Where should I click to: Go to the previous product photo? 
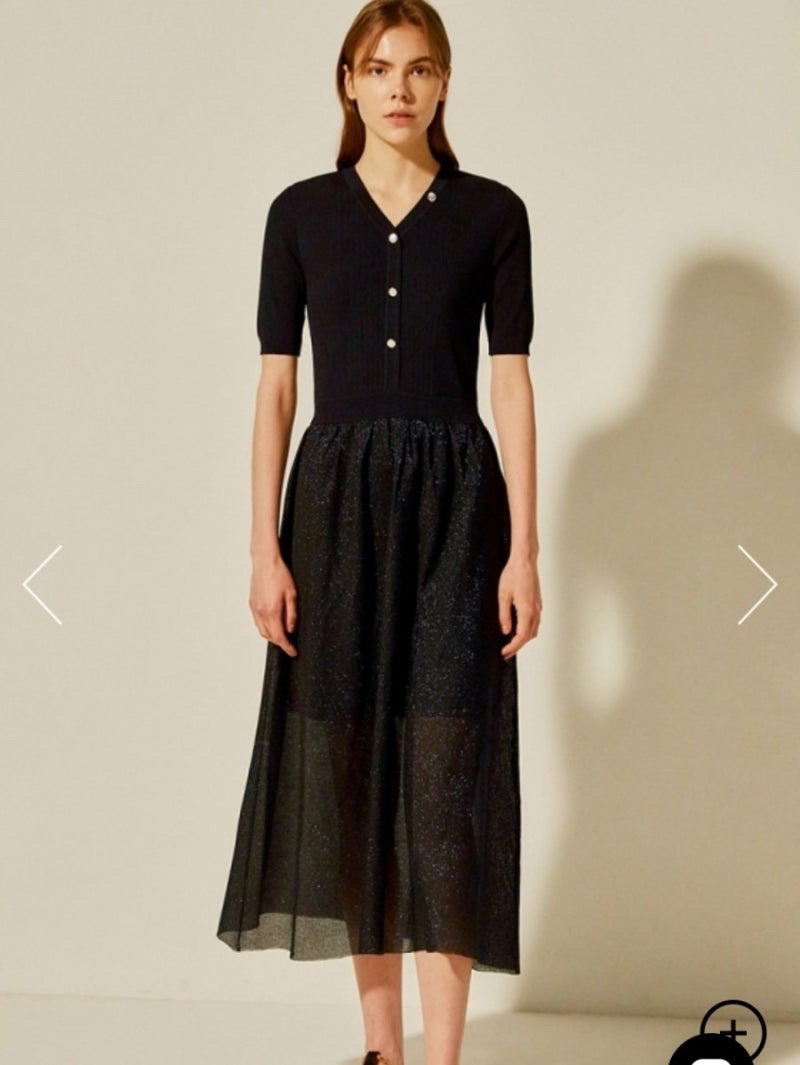43,586
